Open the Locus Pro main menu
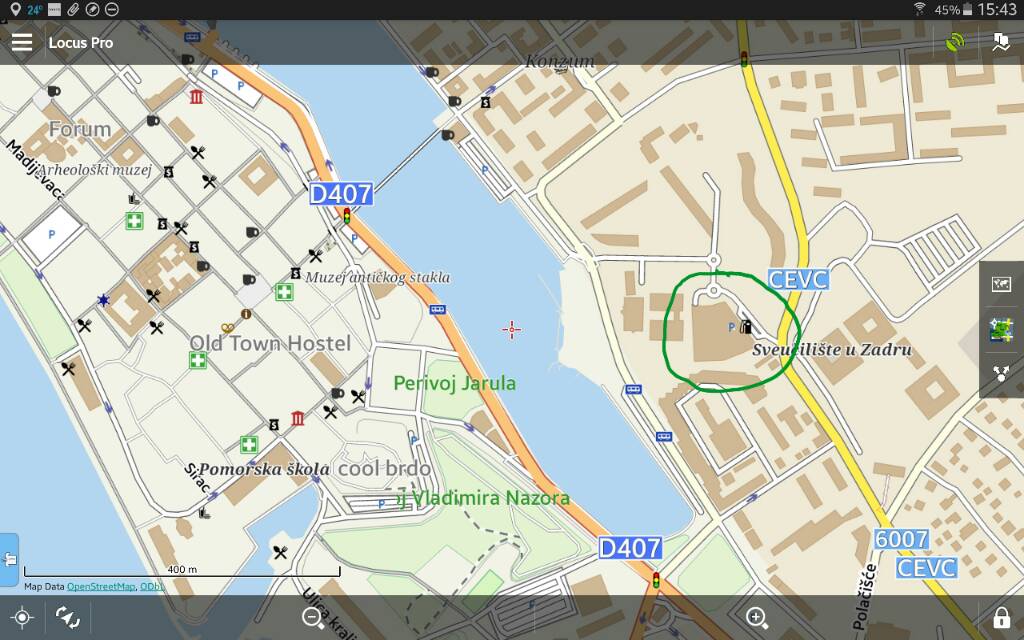Viewport: 1024px width, 640px height. pos(21,43)
